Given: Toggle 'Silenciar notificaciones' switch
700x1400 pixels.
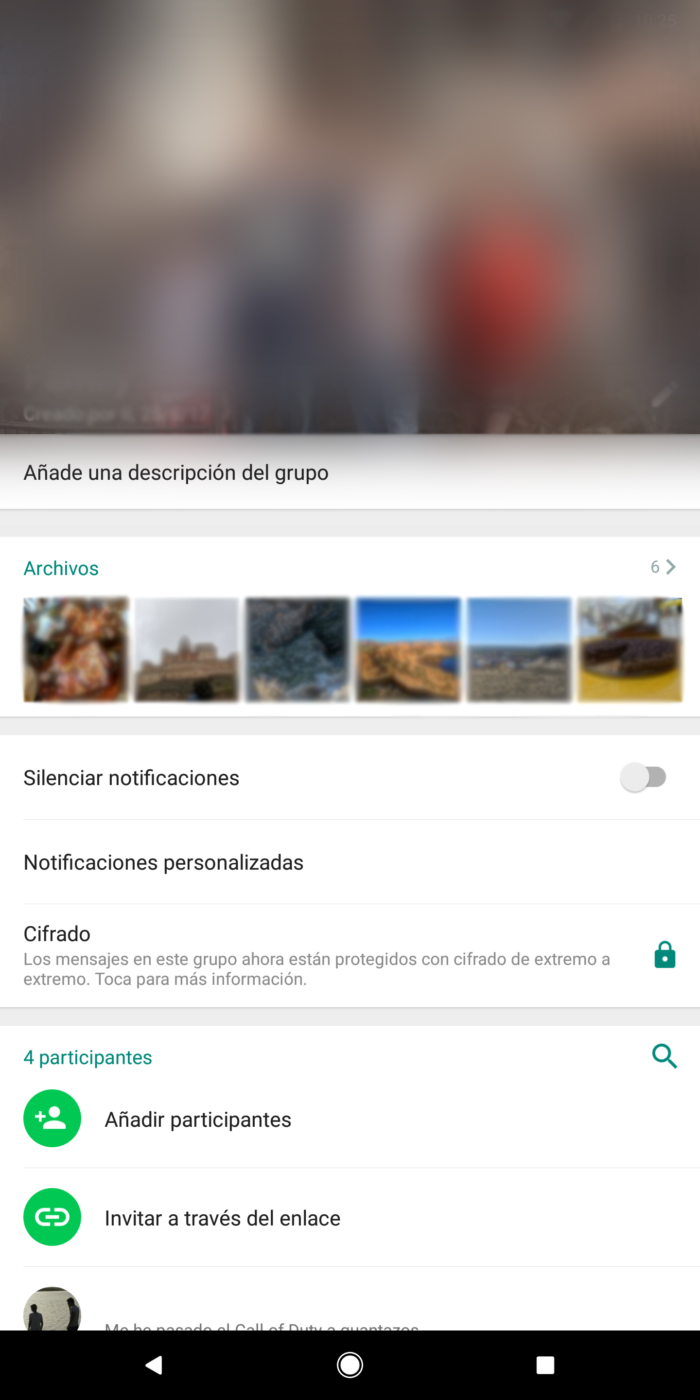Looking at the screenshot, I should point(643,777).
